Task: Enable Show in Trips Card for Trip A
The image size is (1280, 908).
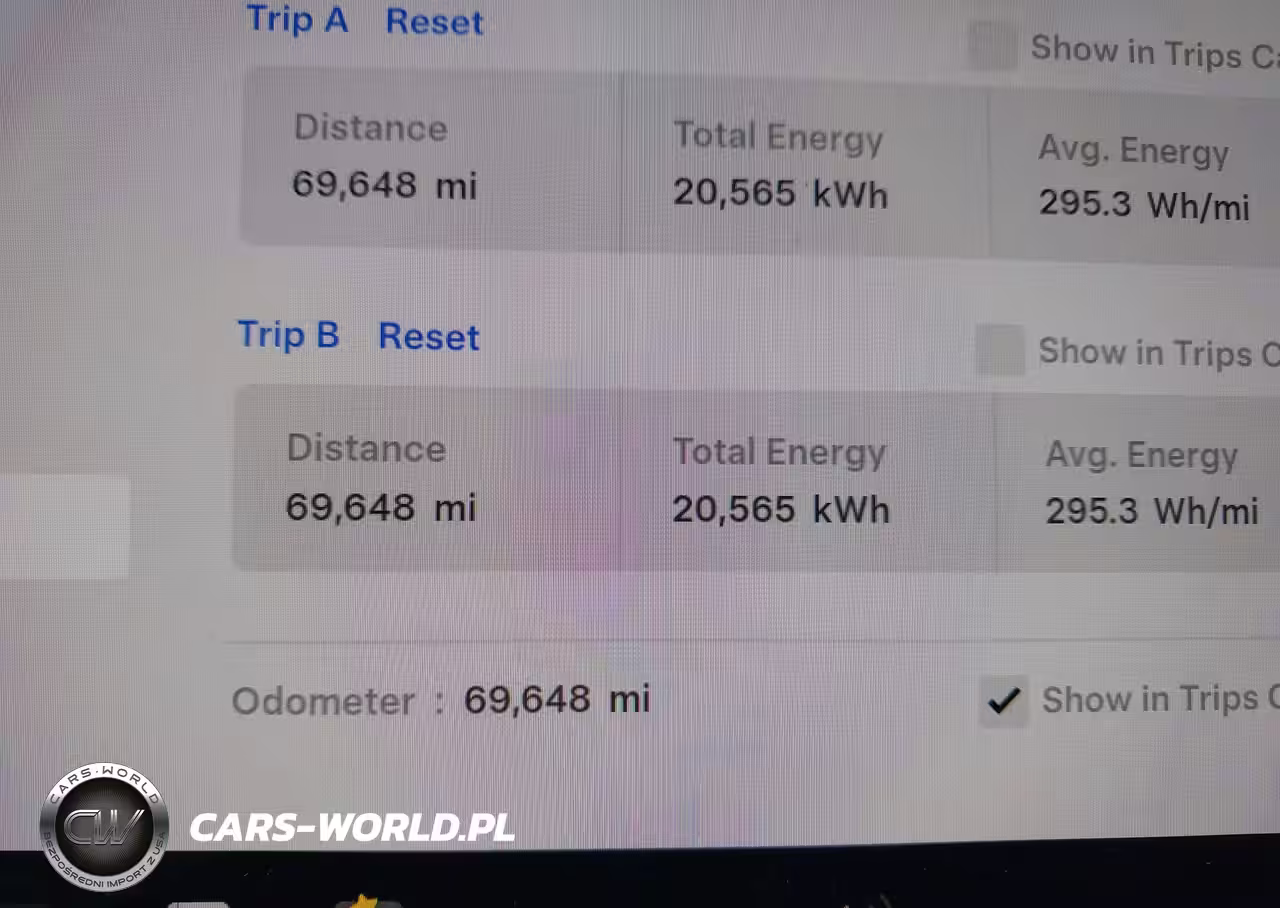Action: point(993,47)
